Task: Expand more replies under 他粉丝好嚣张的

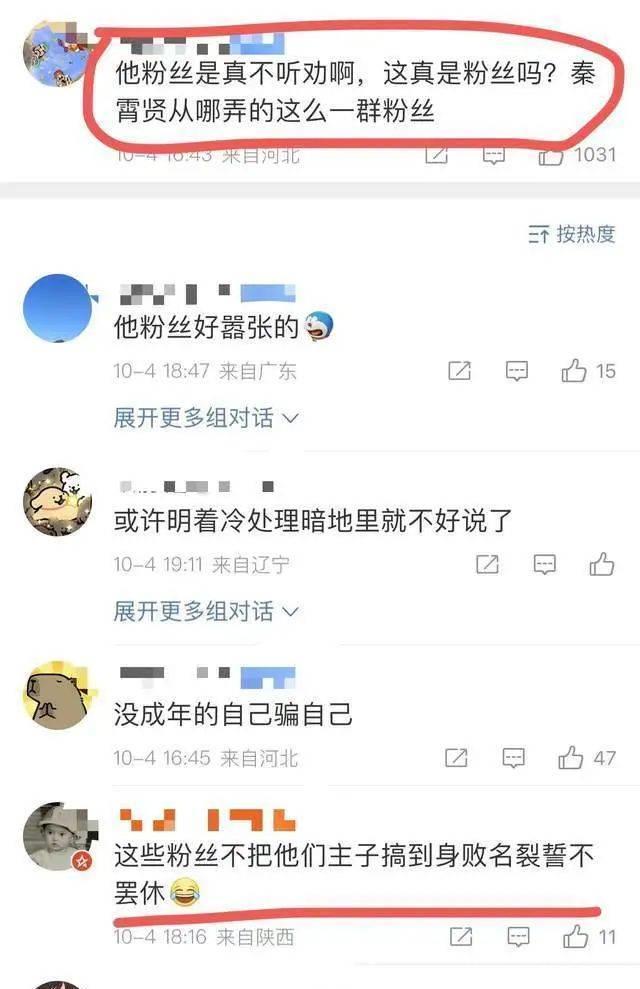Action: click(205, 417)
